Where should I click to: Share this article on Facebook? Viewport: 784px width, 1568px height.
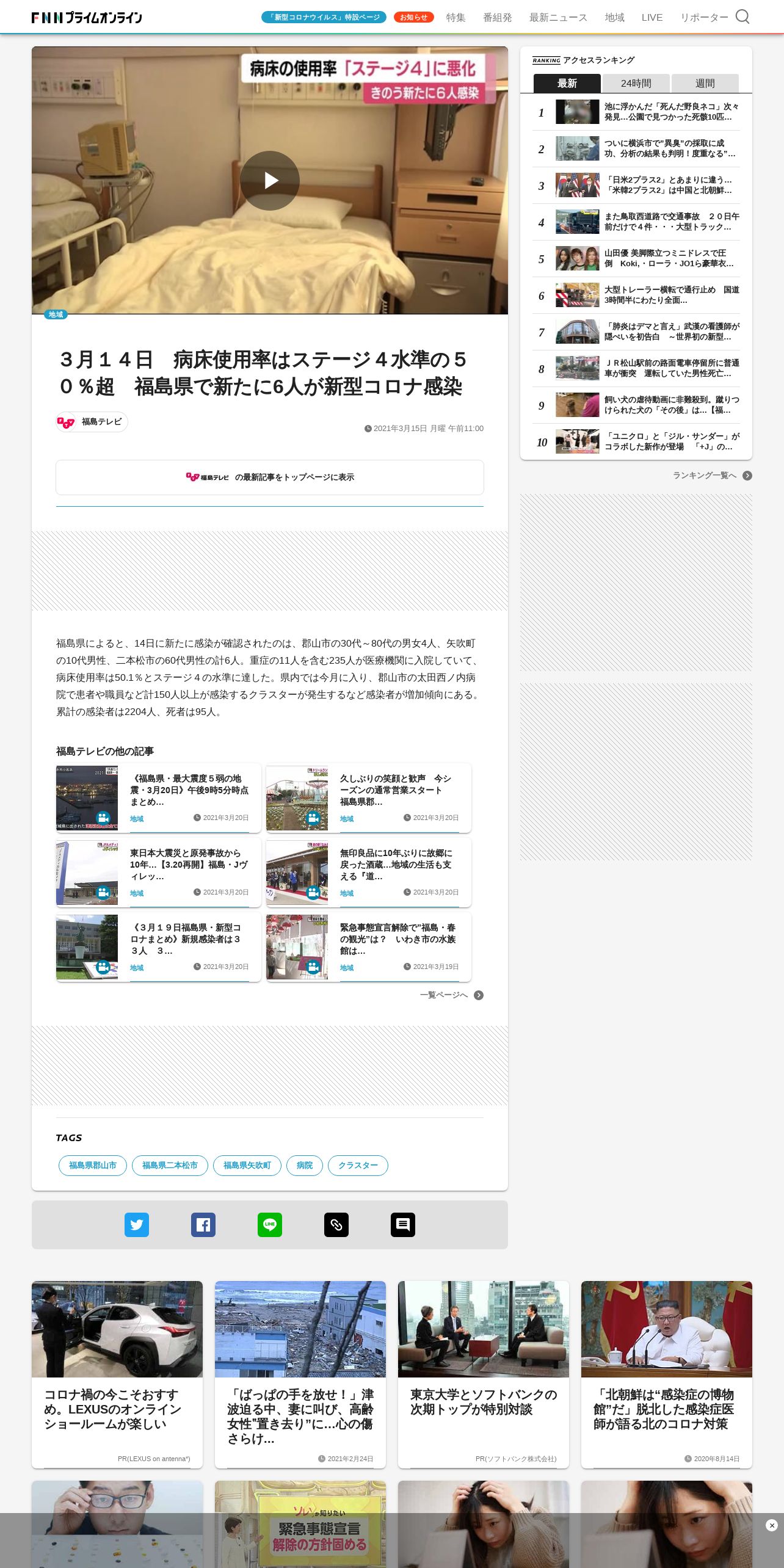pyautogui.click(x=203, y=1224)
